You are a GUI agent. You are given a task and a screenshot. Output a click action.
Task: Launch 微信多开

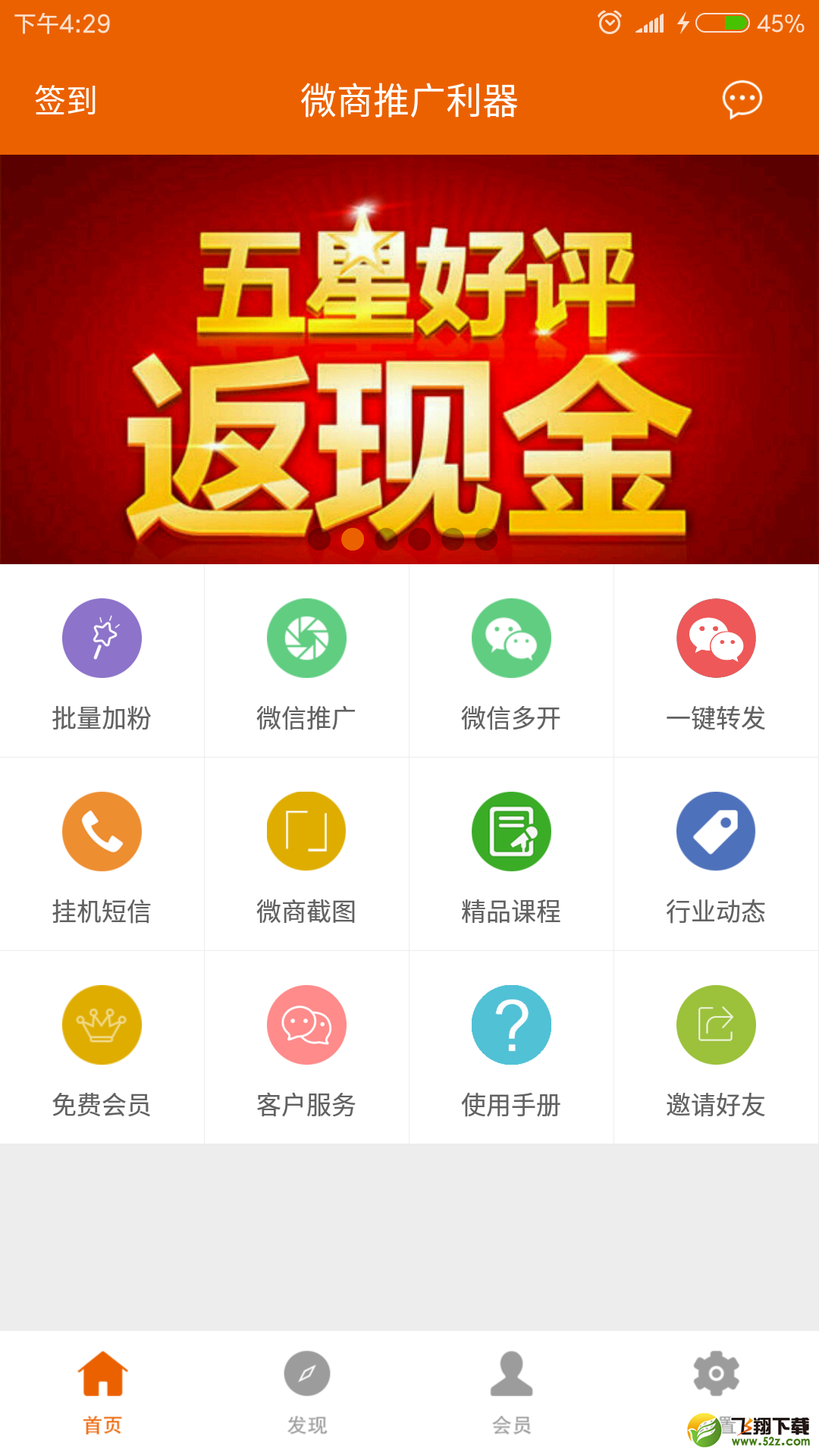coord(511,661)
